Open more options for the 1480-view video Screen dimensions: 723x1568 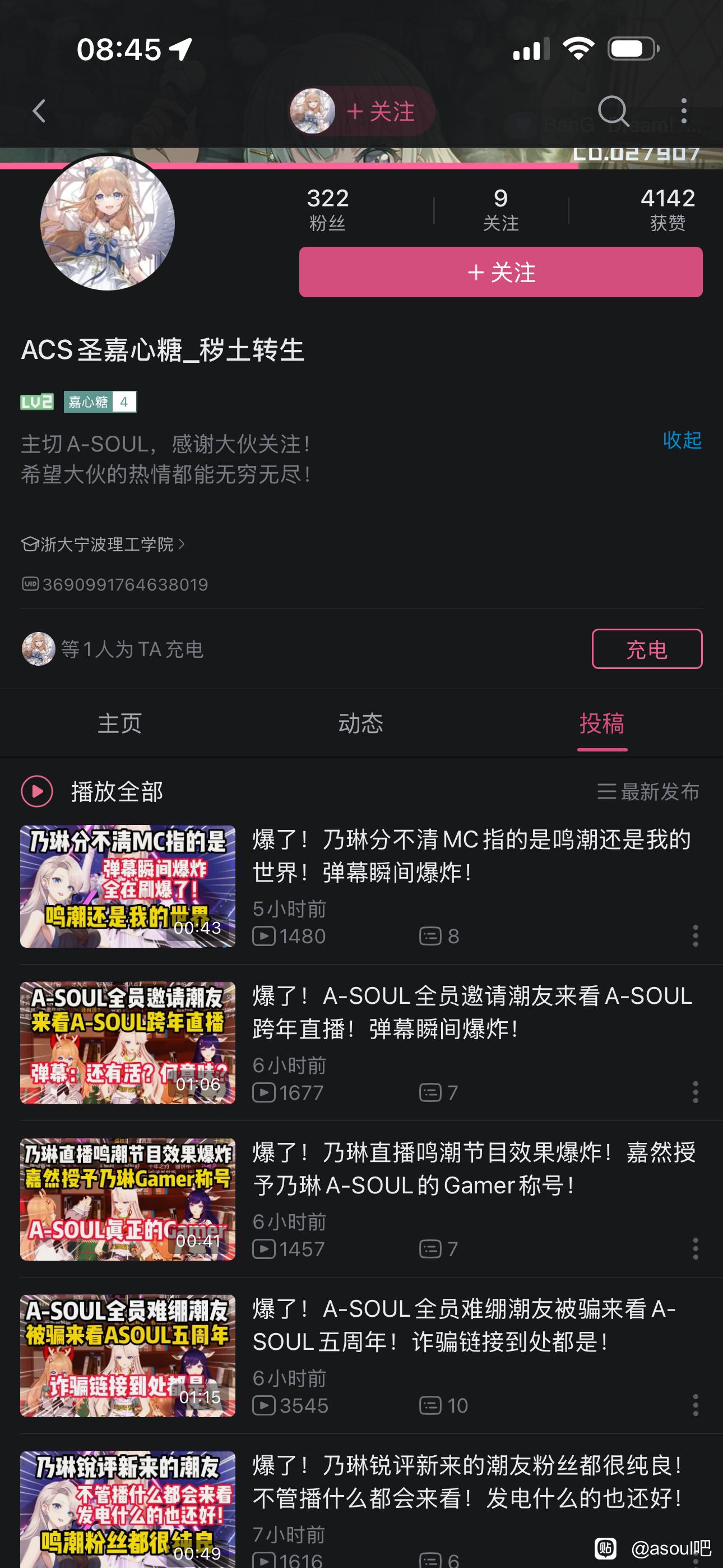695,935
